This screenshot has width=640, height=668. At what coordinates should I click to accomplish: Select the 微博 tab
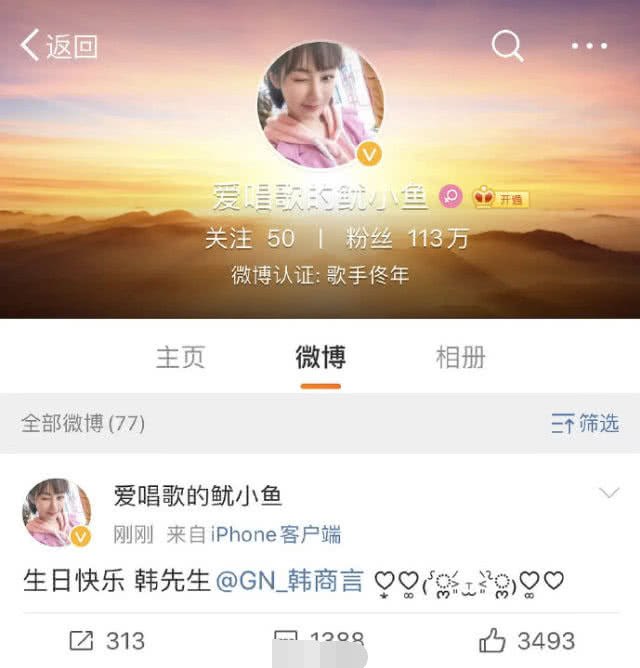coord(320,357)
